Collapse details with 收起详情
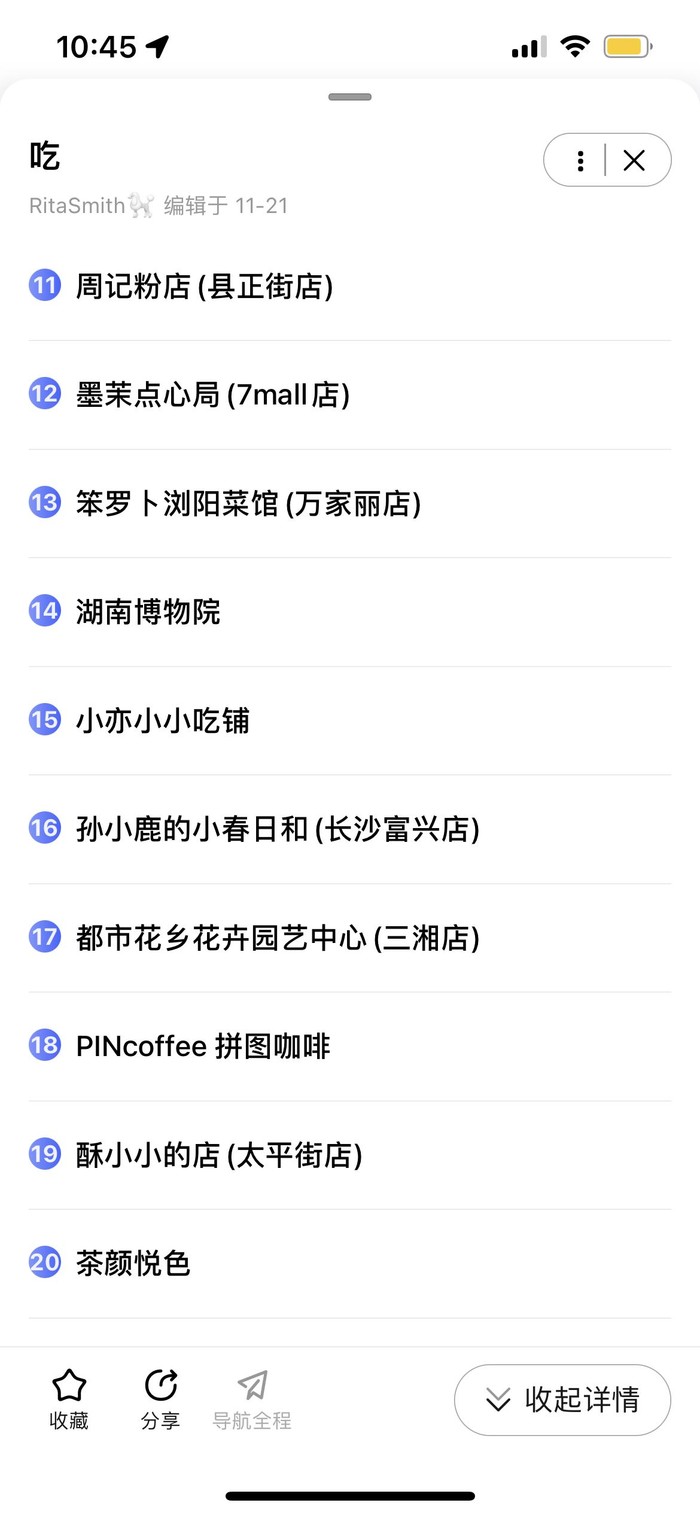The image size is (700, 1515). point(562,1400)
